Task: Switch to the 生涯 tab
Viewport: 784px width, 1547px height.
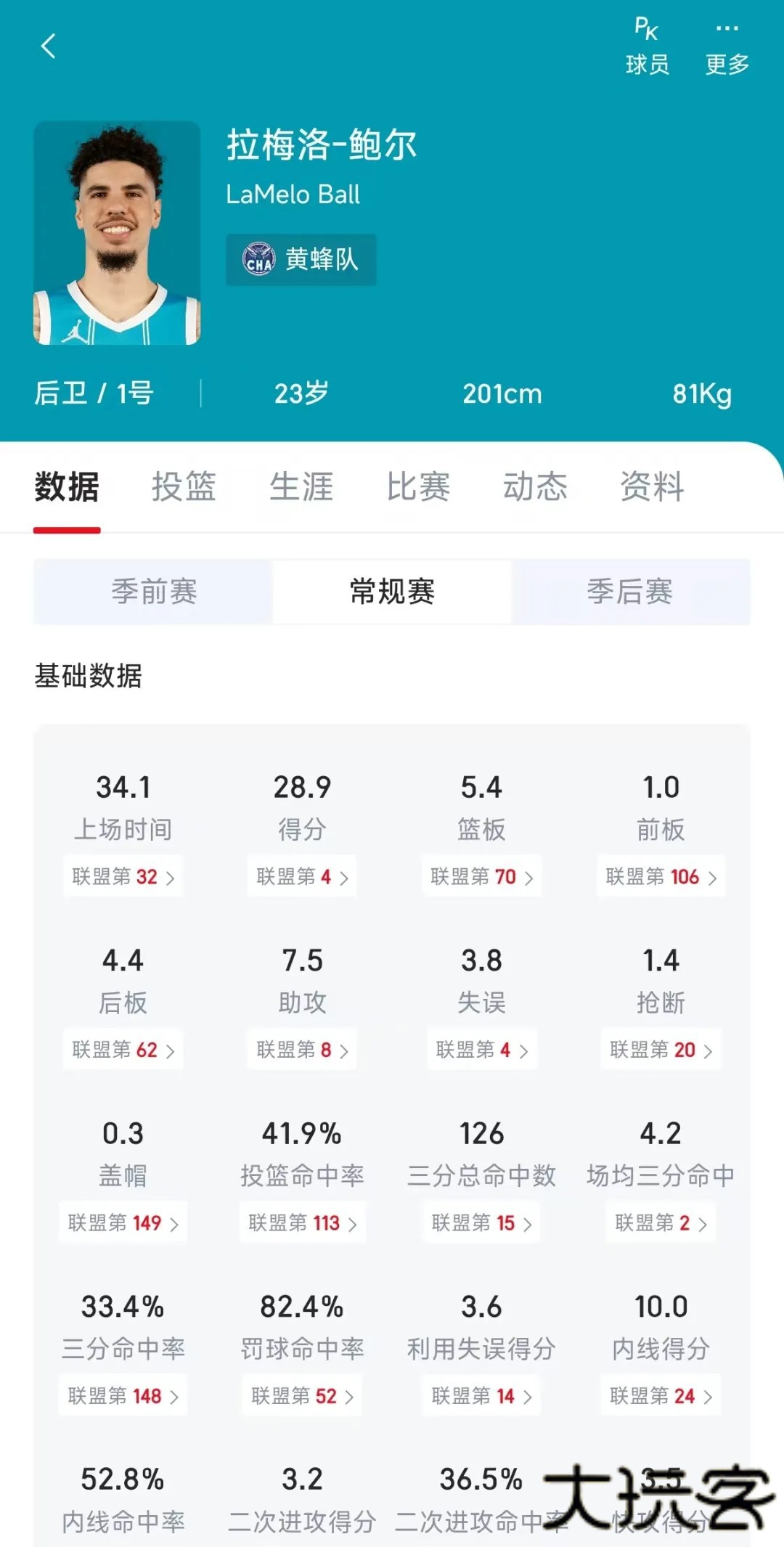Action: coord(301,486)
